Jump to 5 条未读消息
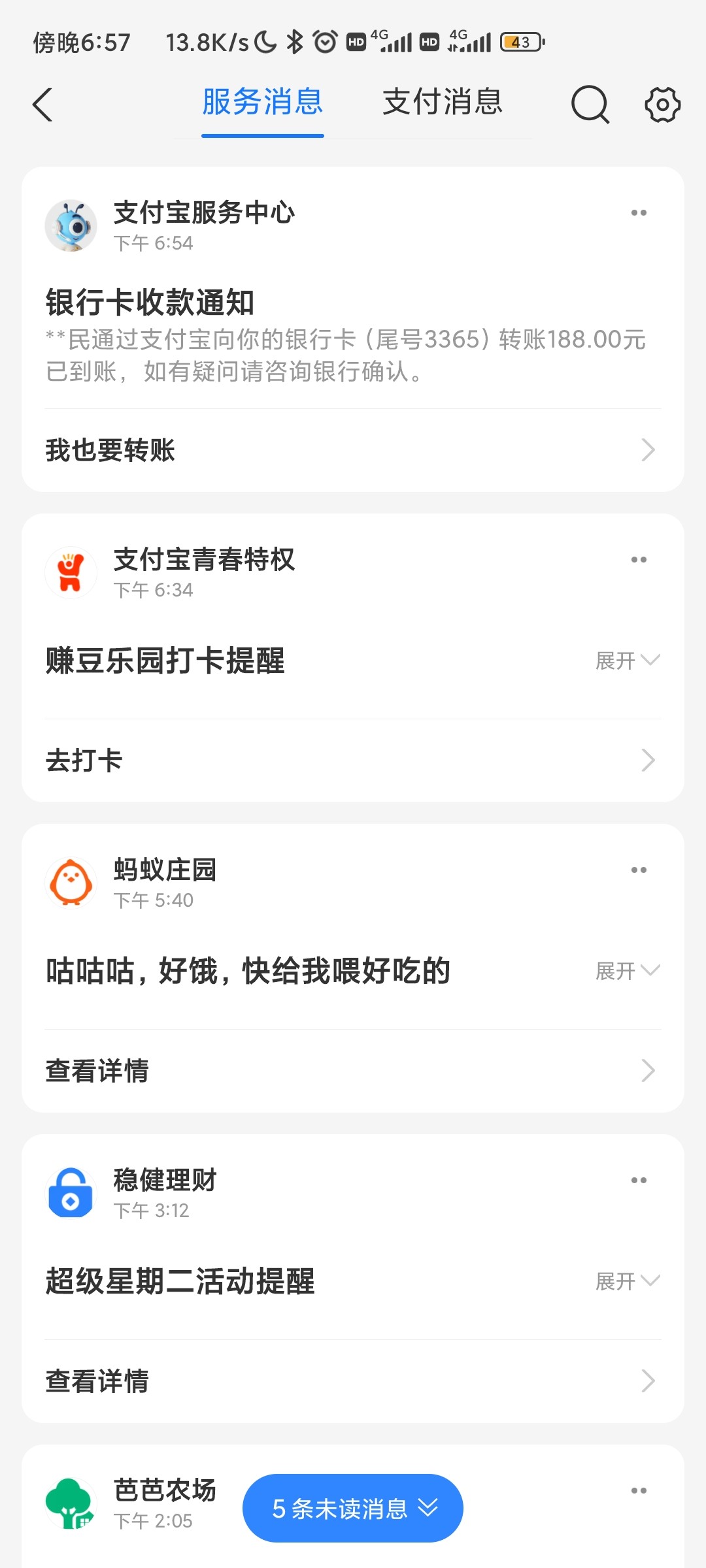This screenshot has width=706, height=1568. [353, 1509]
